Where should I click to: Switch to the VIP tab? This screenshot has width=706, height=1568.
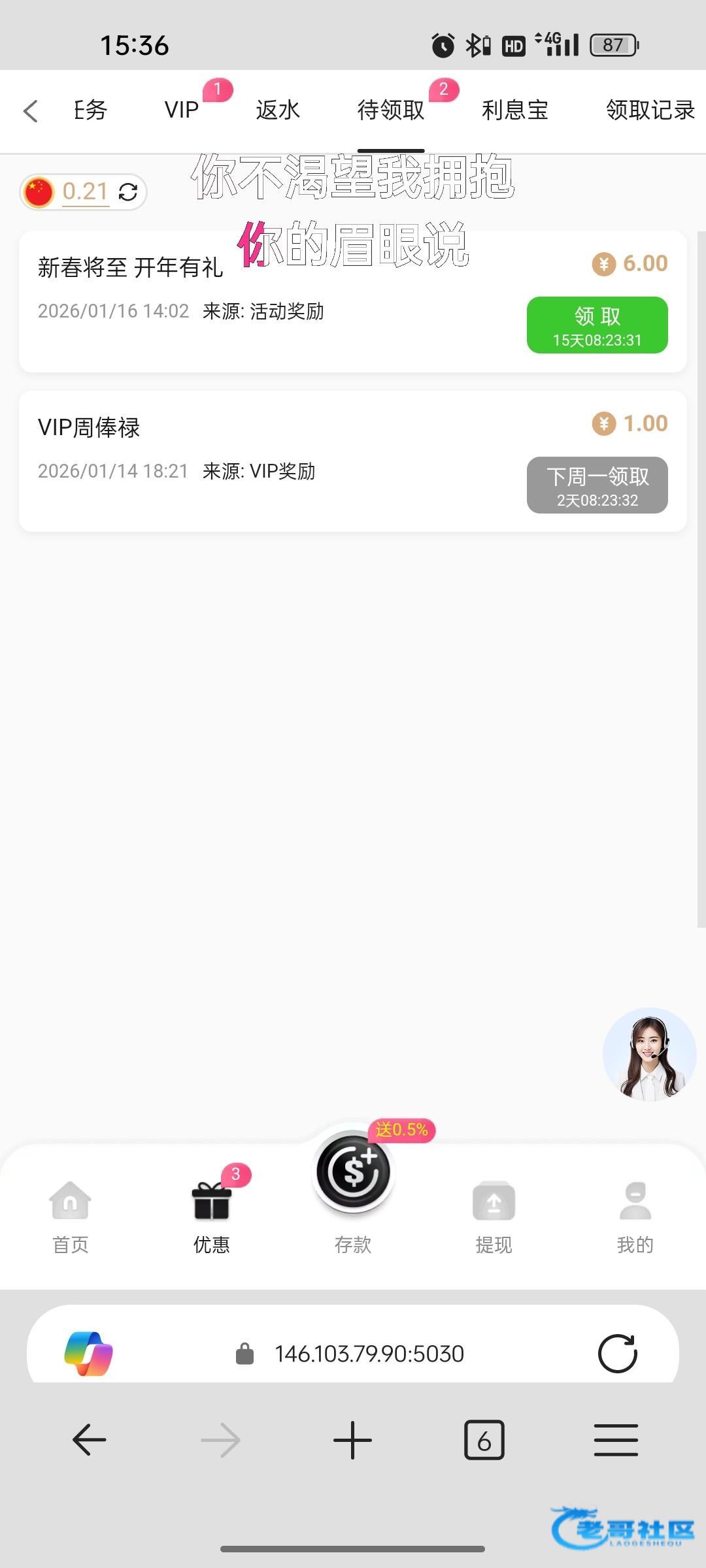point(182,110)
